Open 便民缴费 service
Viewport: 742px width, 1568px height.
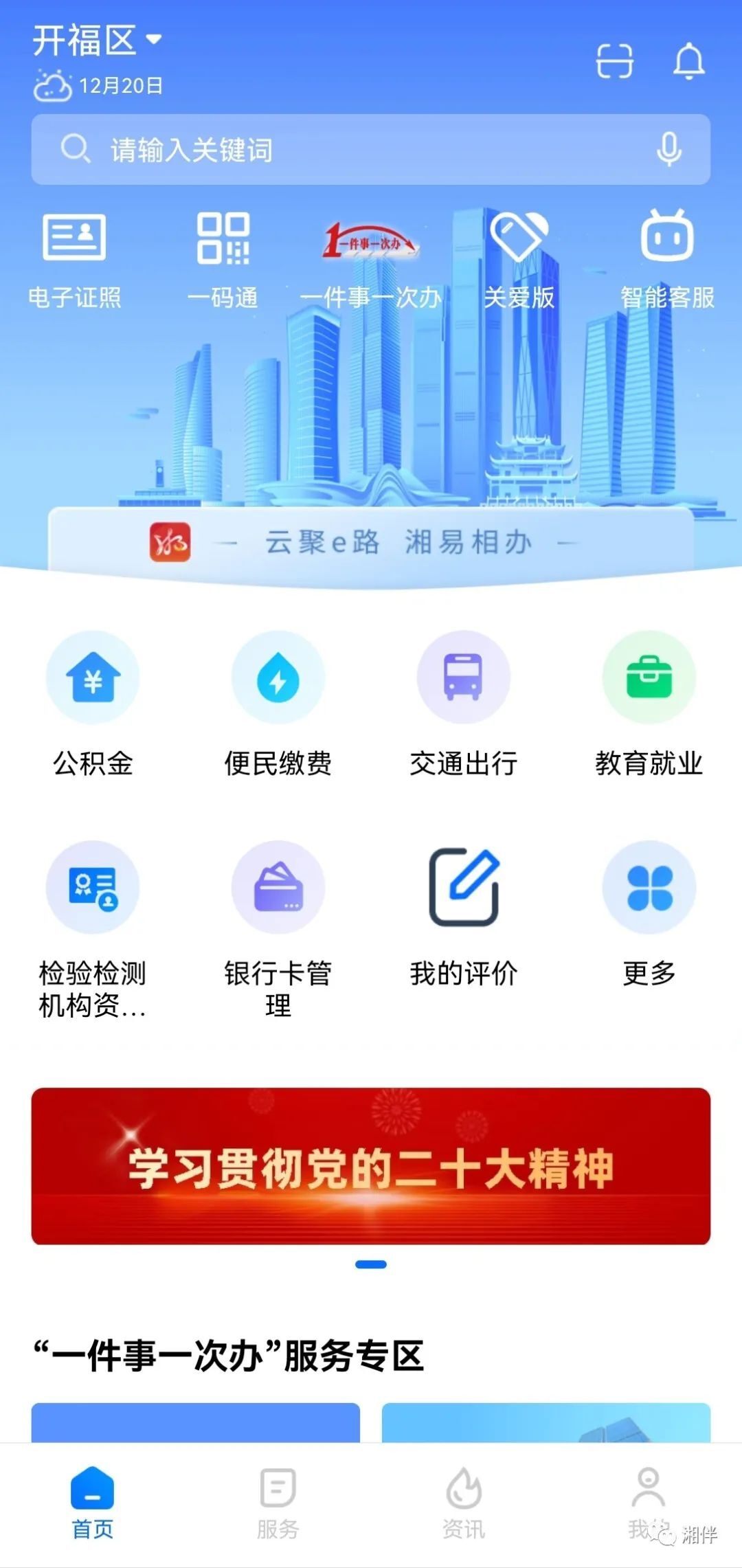(278, 702)
